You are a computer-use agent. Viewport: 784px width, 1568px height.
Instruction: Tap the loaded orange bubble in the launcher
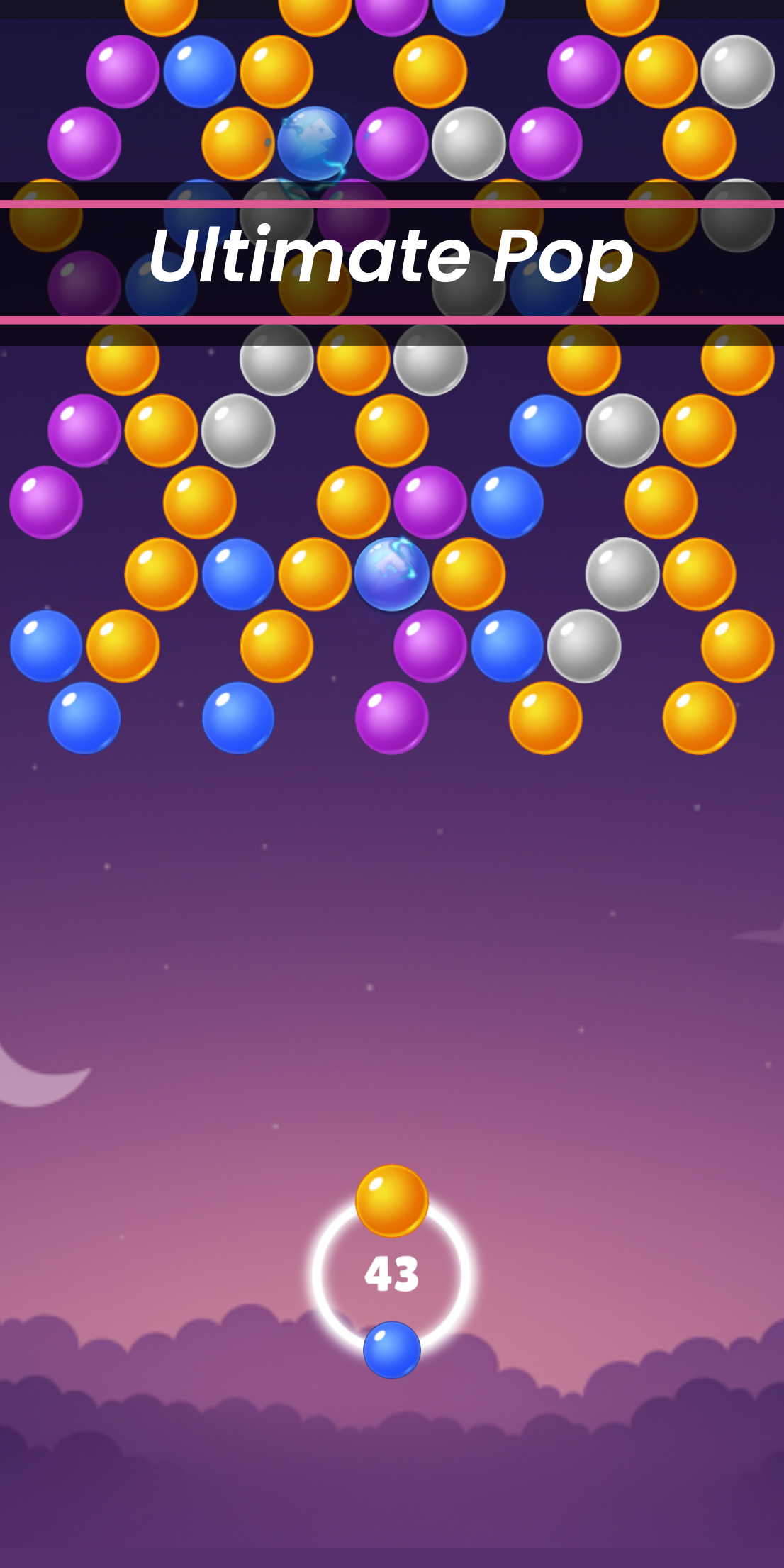(391, 1201)
